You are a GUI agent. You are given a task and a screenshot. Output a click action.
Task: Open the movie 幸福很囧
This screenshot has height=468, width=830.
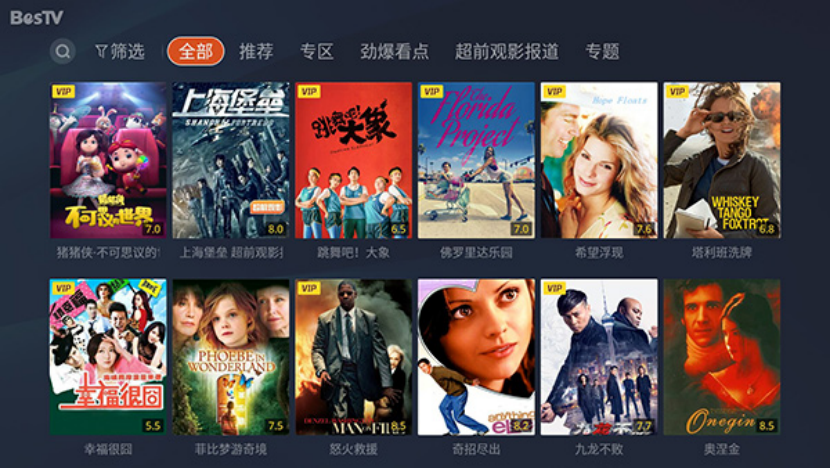coord(108,357)
